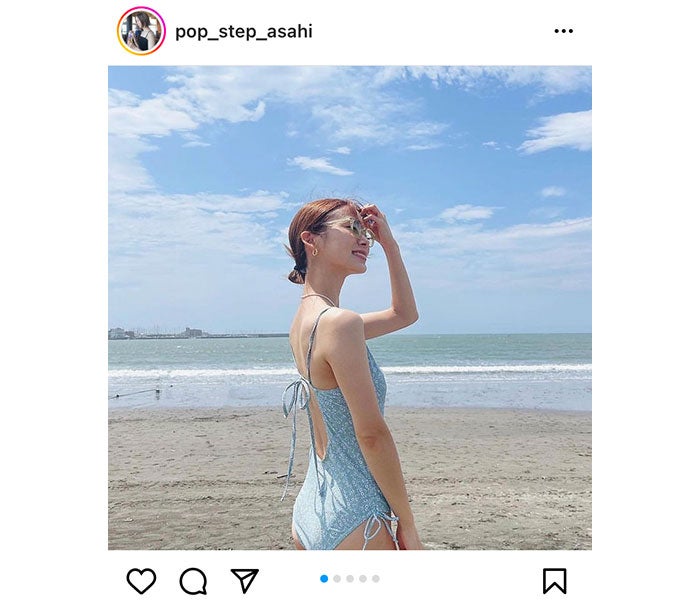This screenshot has width=700, height=600.
Task: Tap the beach photo in the post
Action: (349, 308)
